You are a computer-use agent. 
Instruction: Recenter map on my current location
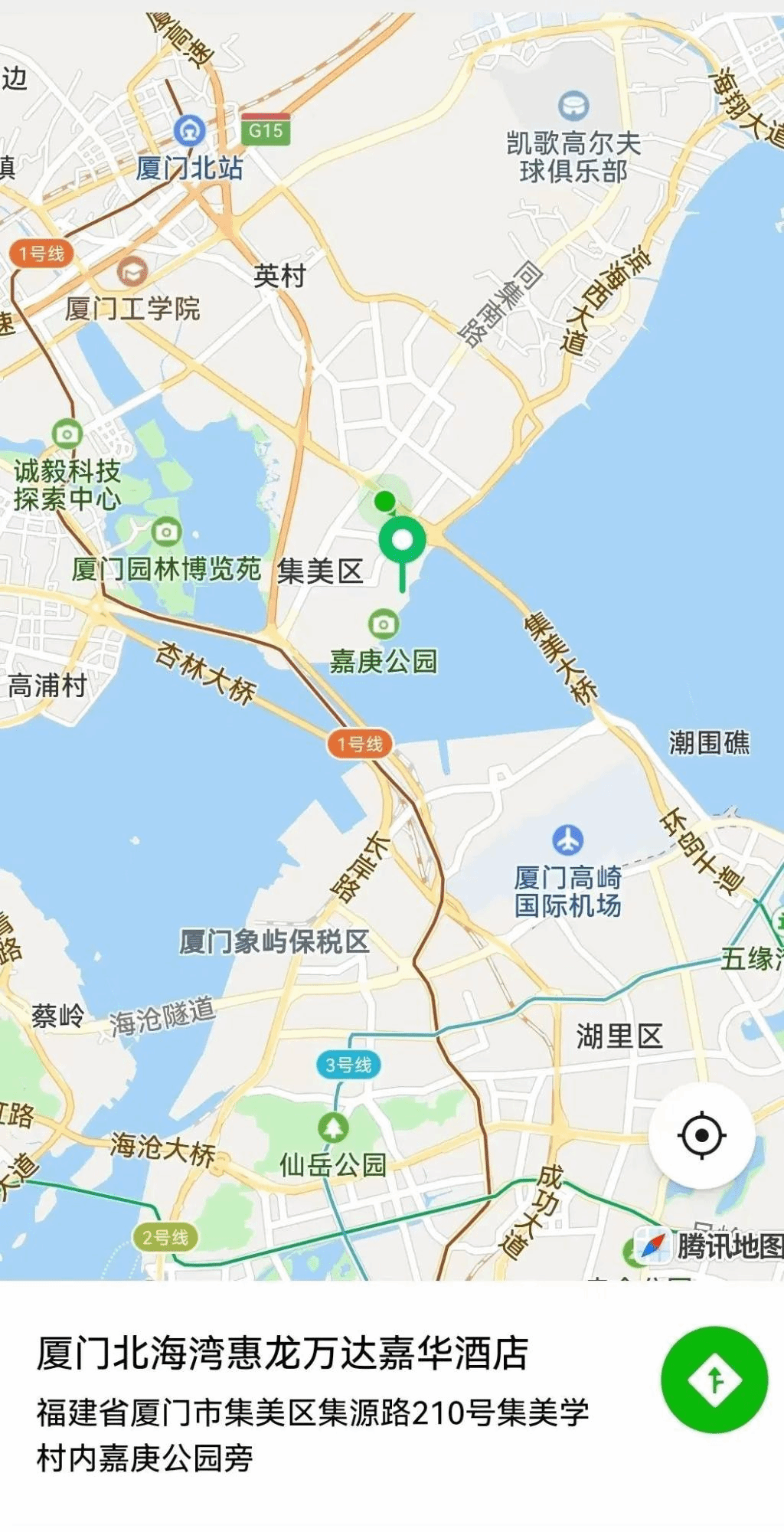coord(701,1135)
